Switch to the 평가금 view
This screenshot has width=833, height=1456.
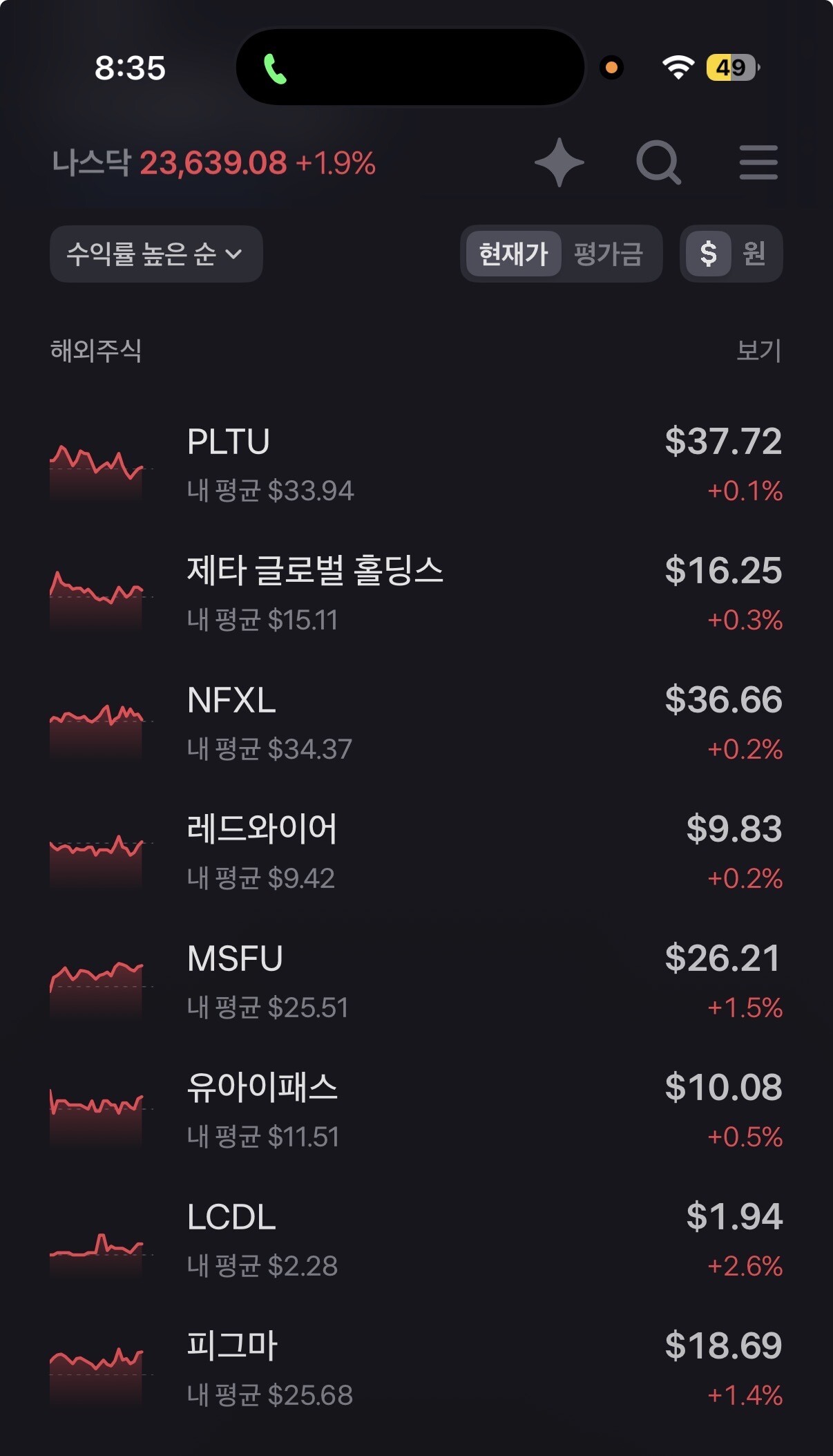[608, 254]
